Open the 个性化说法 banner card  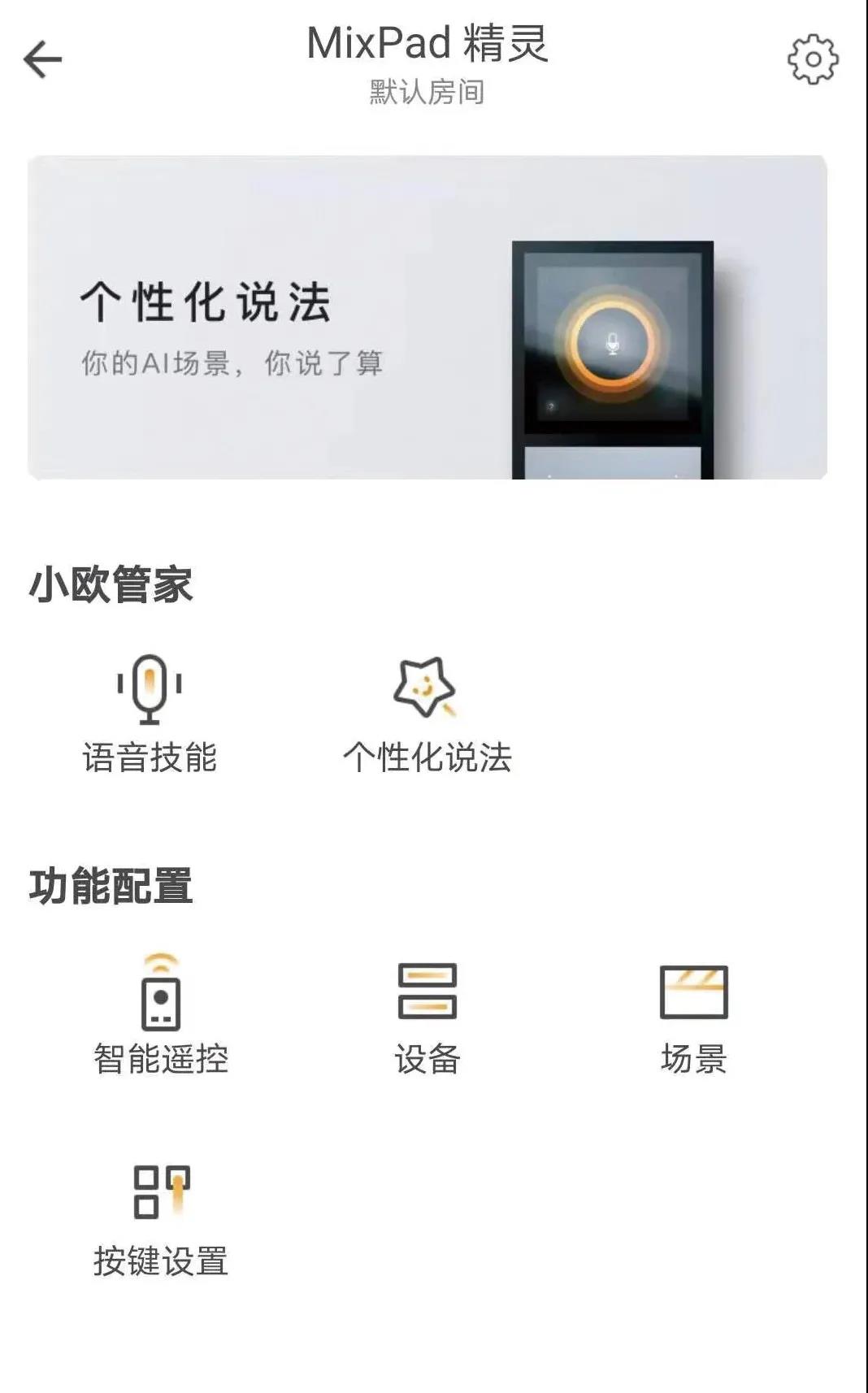point(427,317)
